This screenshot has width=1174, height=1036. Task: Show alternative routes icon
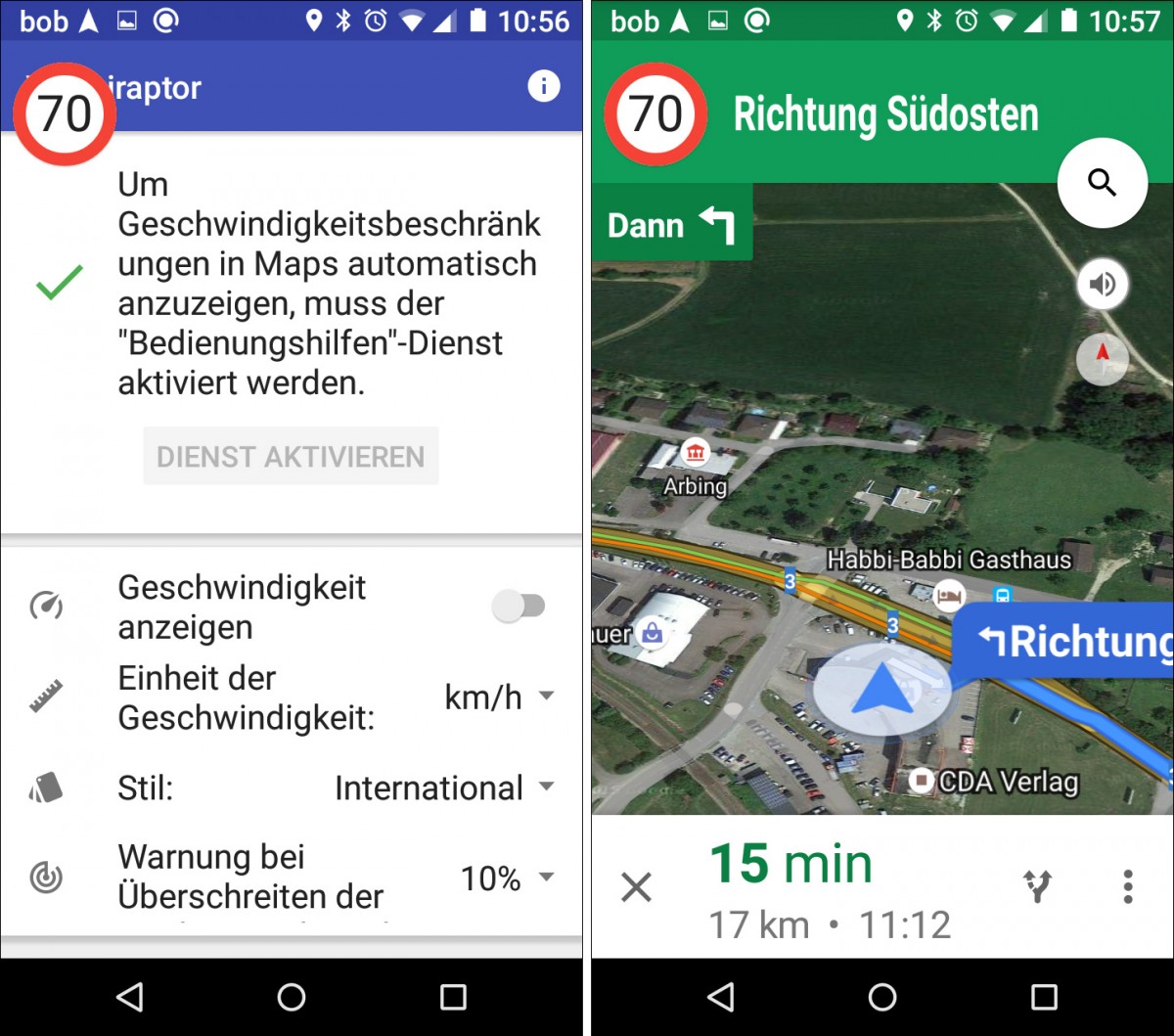[x=1037, y=886]
